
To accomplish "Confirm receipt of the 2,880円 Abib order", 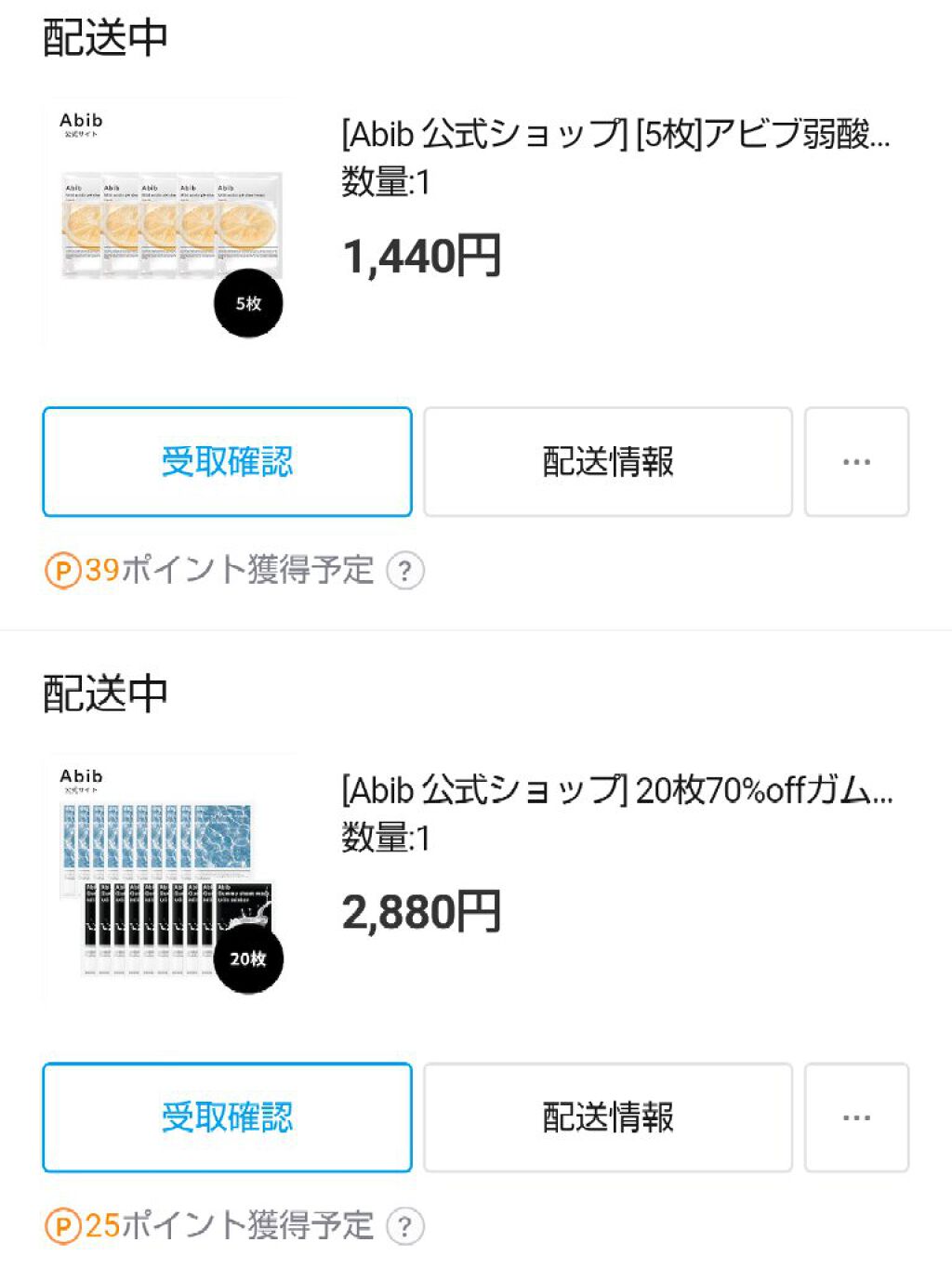I will click(227, 1117).
